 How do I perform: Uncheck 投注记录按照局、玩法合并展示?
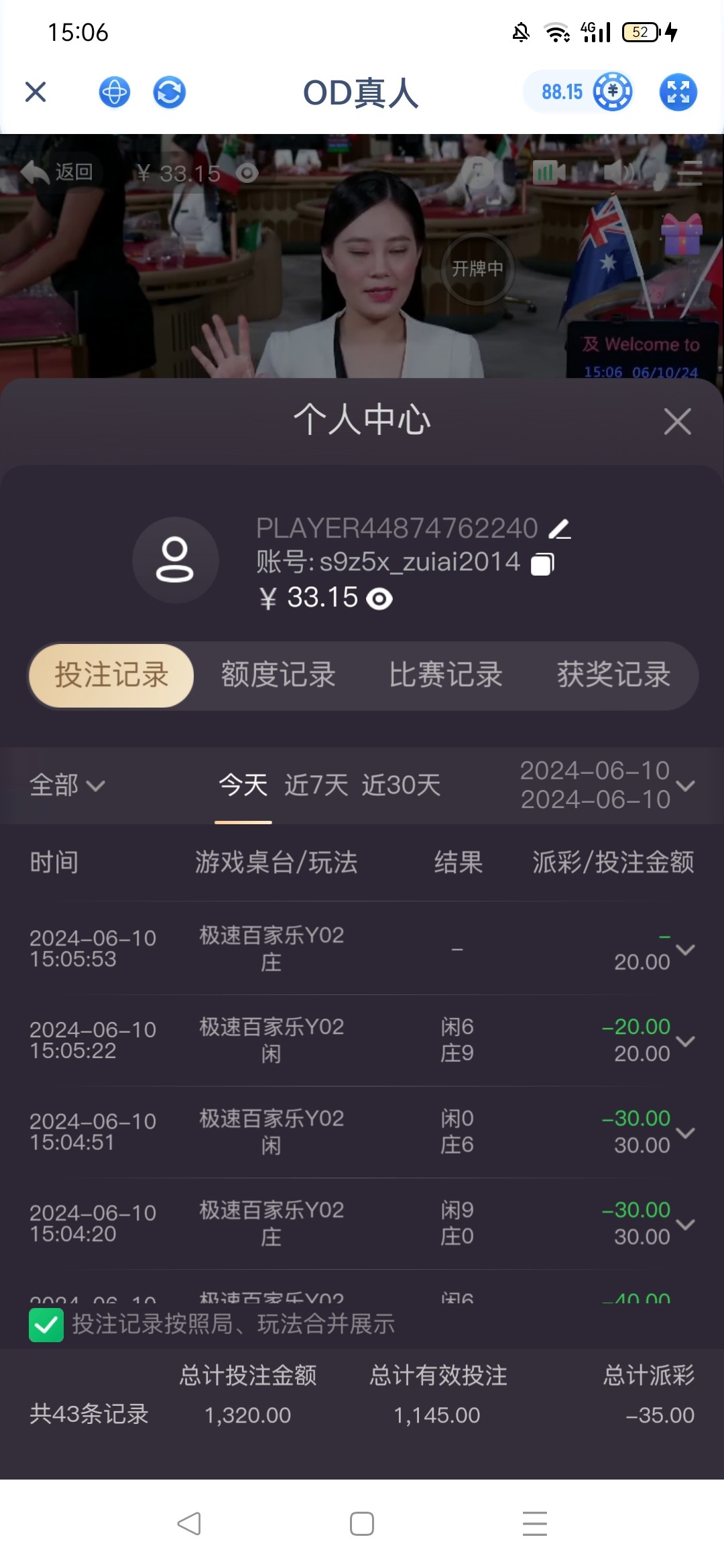[x=46, y=1325]
